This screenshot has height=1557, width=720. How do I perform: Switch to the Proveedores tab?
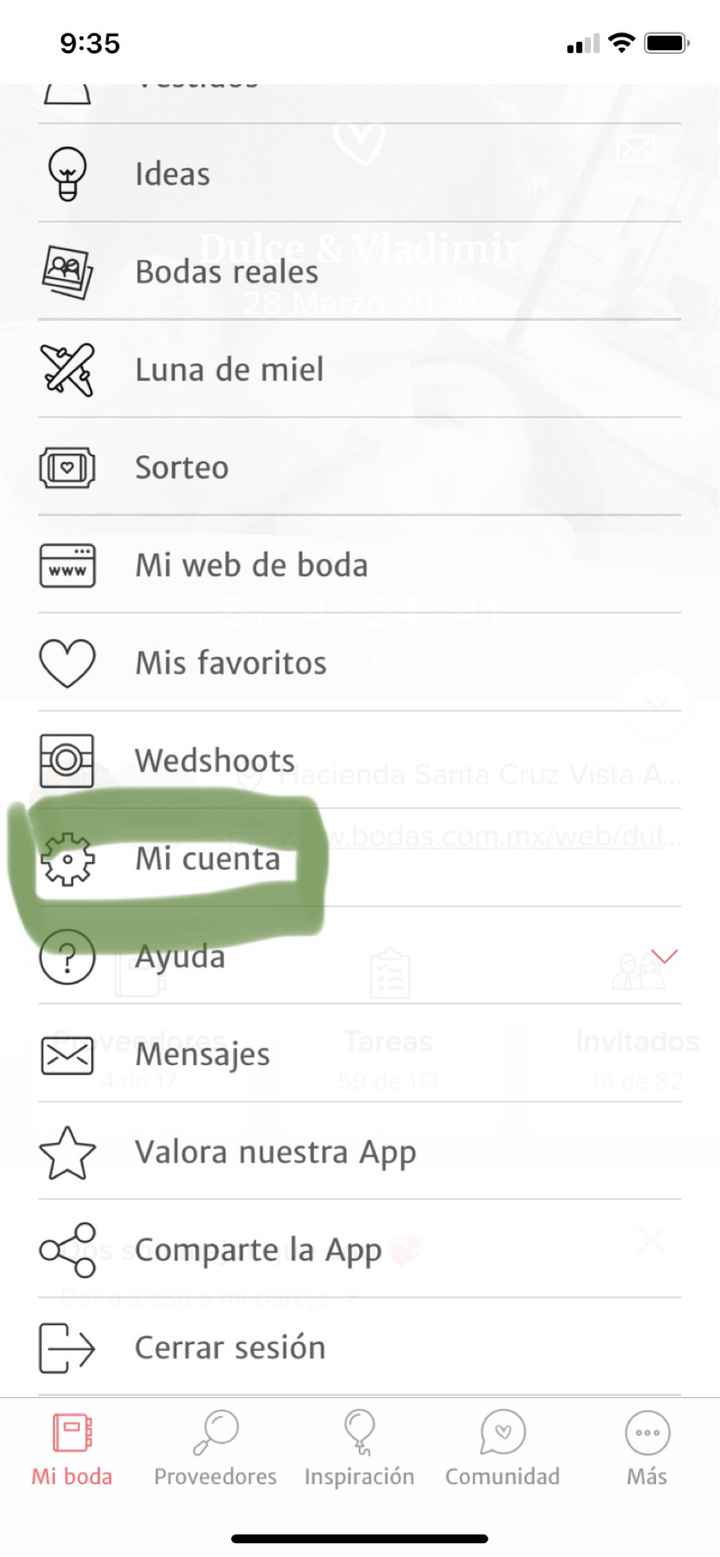click(215, 1450)
